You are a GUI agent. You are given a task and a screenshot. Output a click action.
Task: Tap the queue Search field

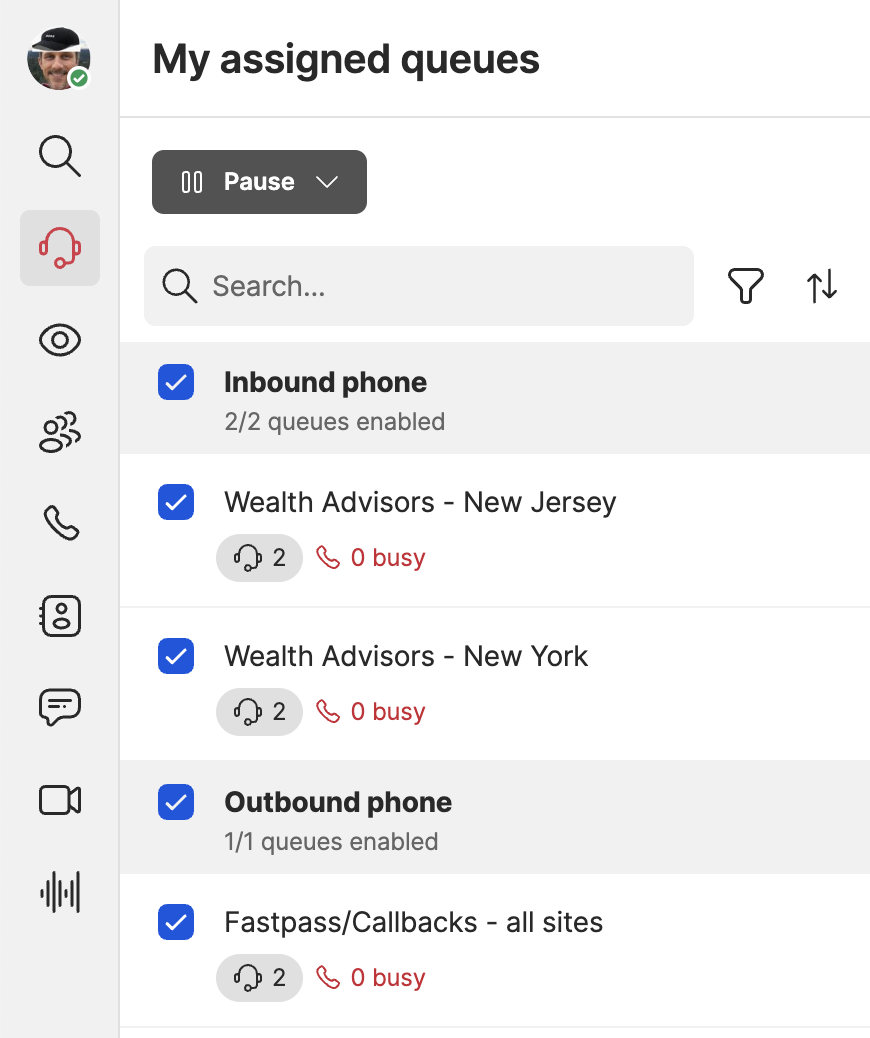pos(418,286)
